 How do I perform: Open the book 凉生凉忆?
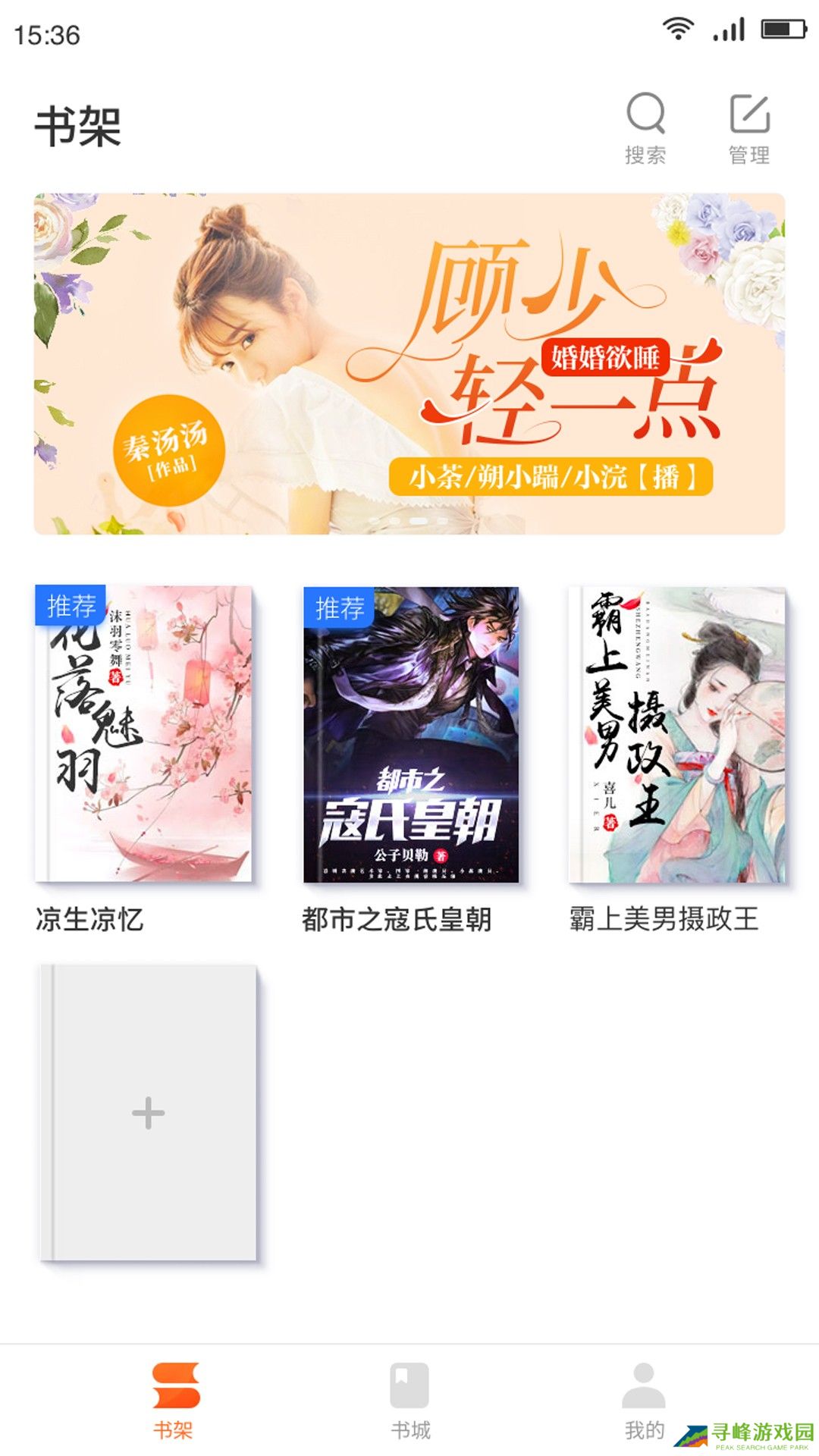tap(143, 734)
